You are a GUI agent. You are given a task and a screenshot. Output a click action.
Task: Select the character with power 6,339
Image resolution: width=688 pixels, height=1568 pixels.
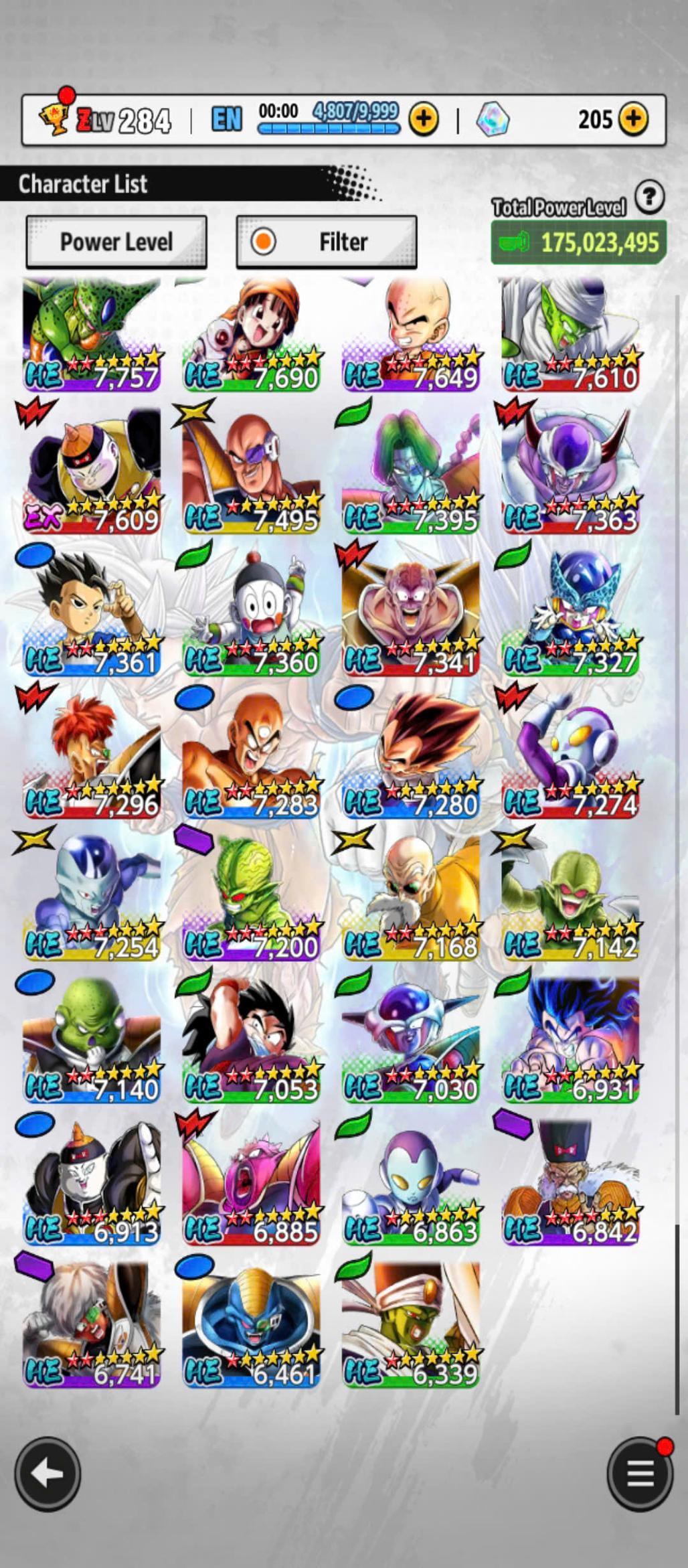411,1324
